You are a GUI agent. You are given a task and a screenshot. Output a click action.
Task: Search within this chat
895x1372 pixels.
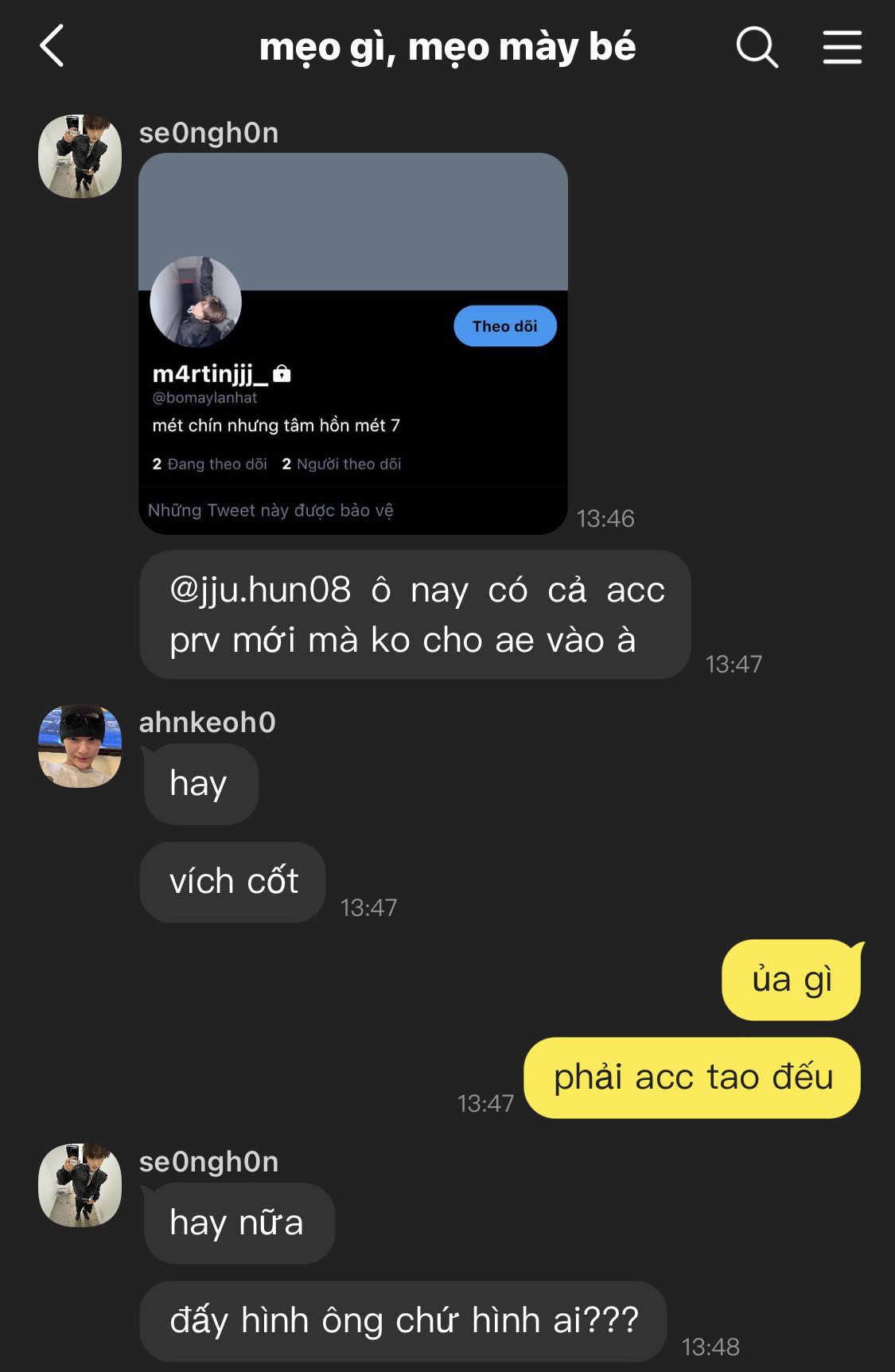click(756, 47)
